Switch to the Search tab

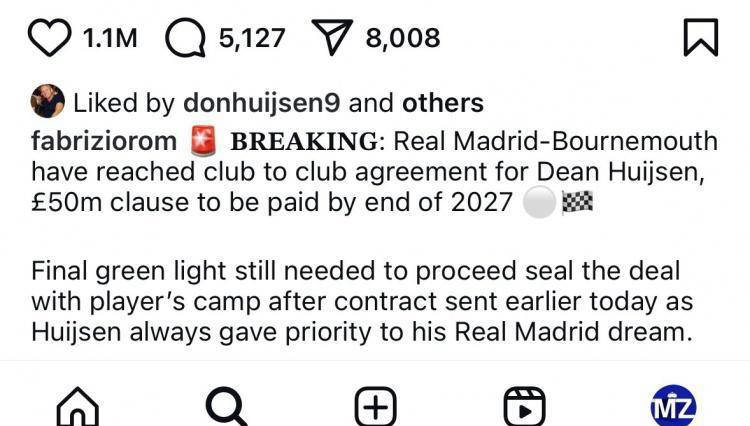(x=226, y=407)
